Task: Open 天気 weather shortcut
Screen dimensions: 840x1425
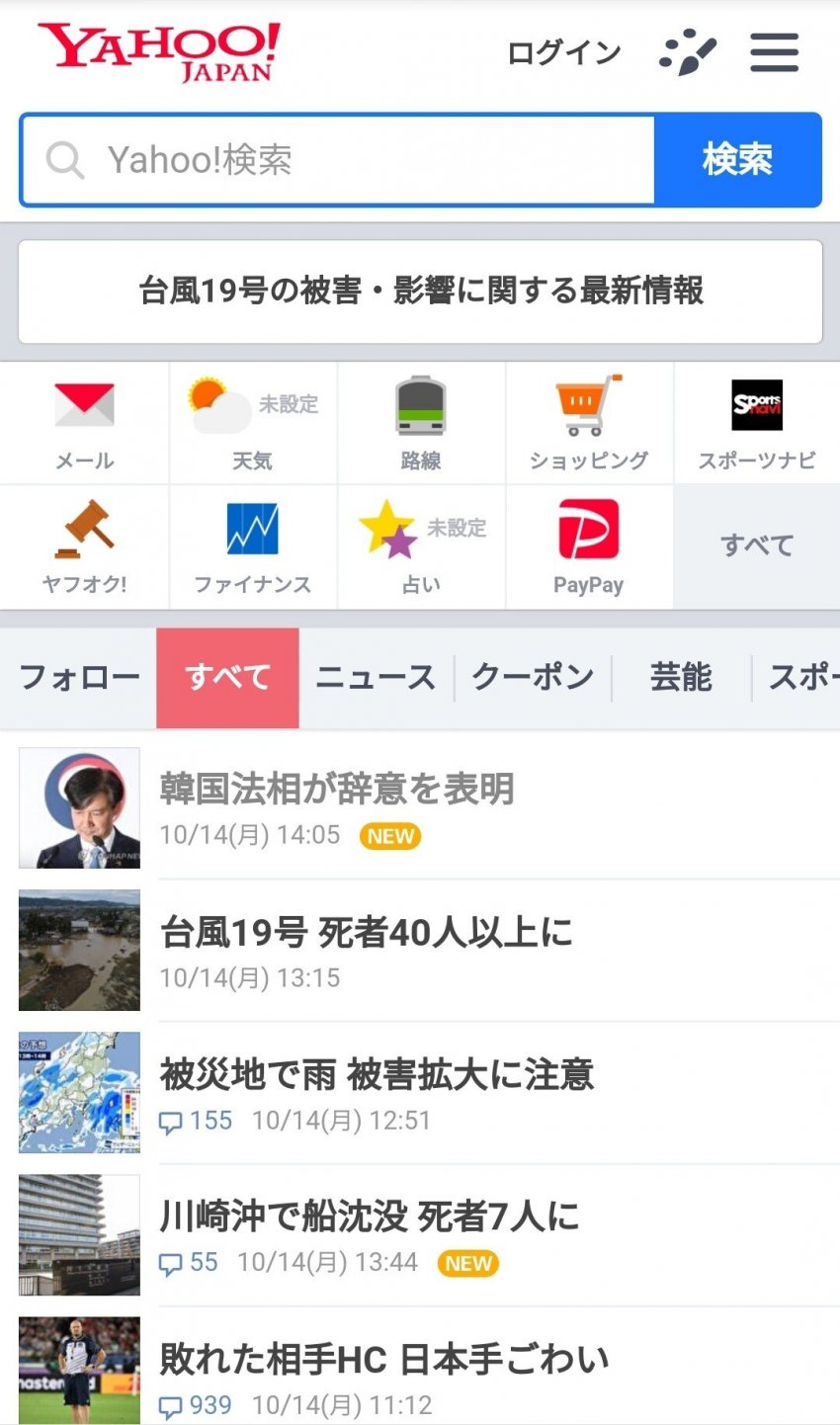Action: point(252,423)
